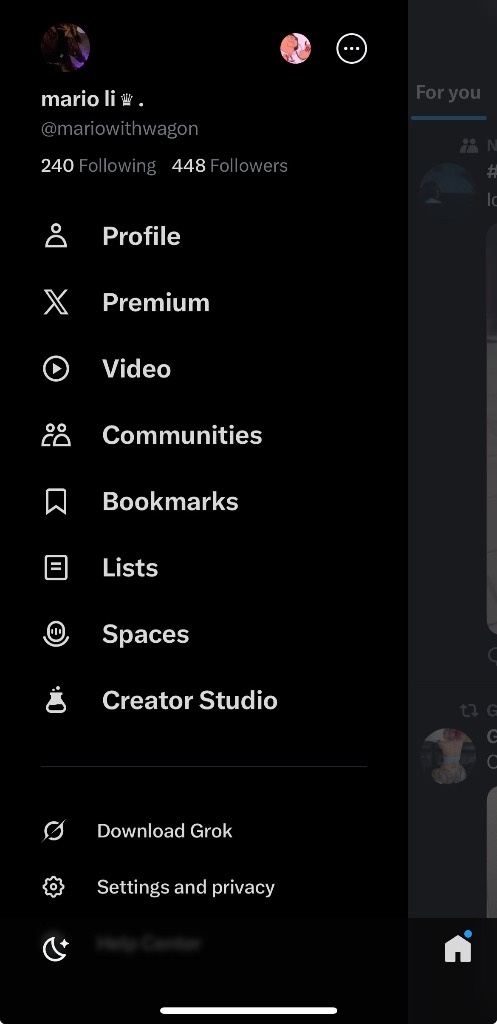This screenshot has width=497, height=1024.
Task: Open Creator Studio
Action: pos(204,700)
